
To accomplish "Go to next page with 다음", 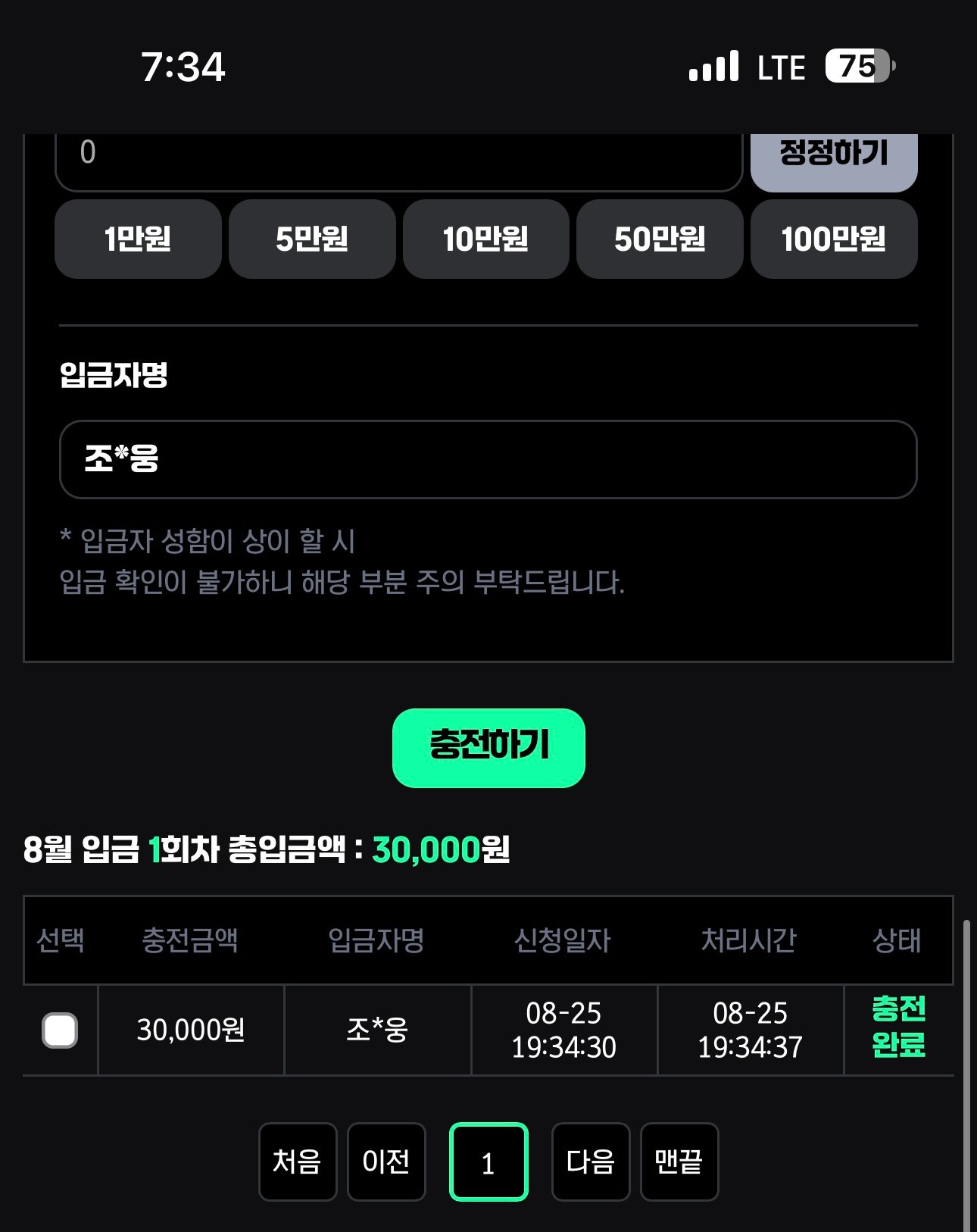I will coord(591,1162).
